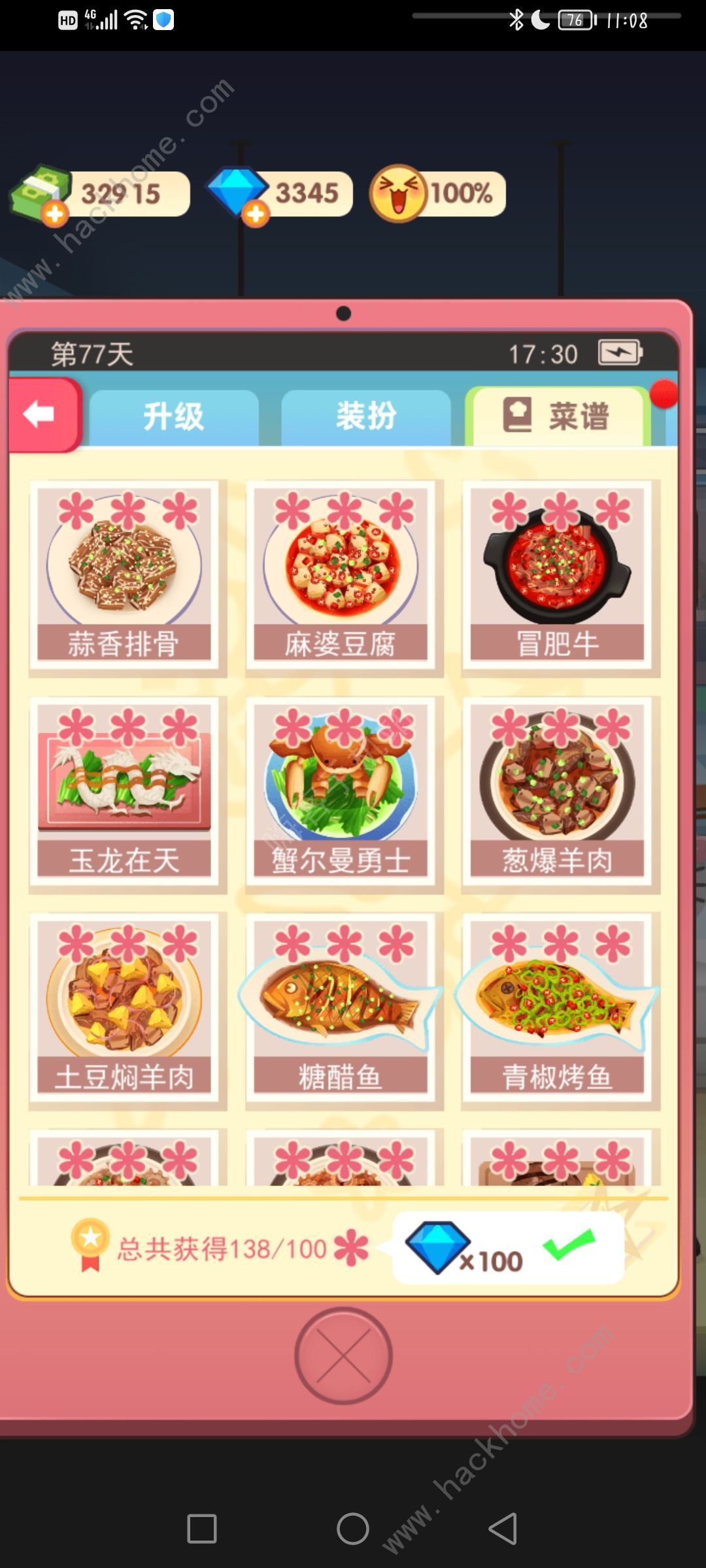Screen dimensions: 706x1568
Task: Select the 土豆焖羊肉 dish card
Action: tap(124, 1007)
